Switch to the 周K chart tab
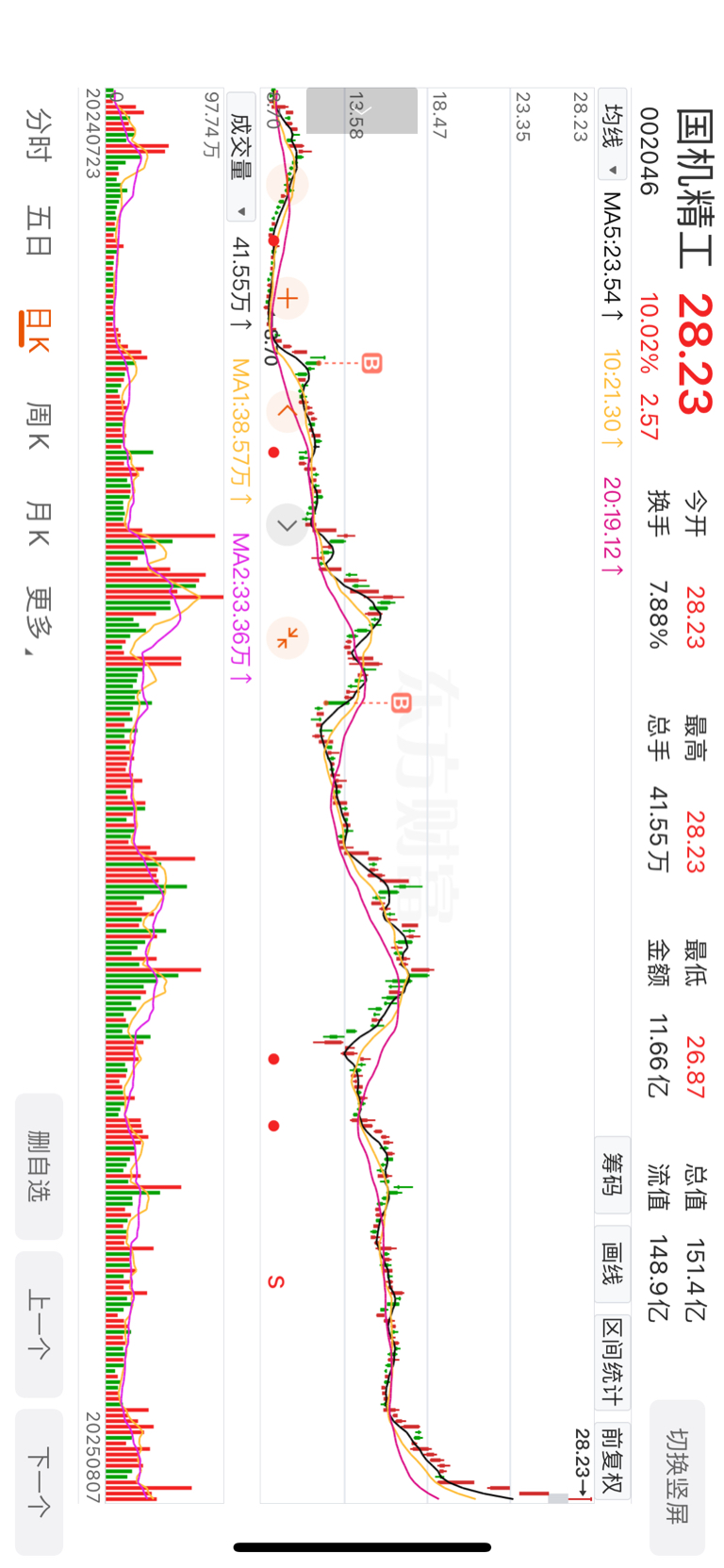This screenshot has height=1568, width=724. (x=38, y=425)
